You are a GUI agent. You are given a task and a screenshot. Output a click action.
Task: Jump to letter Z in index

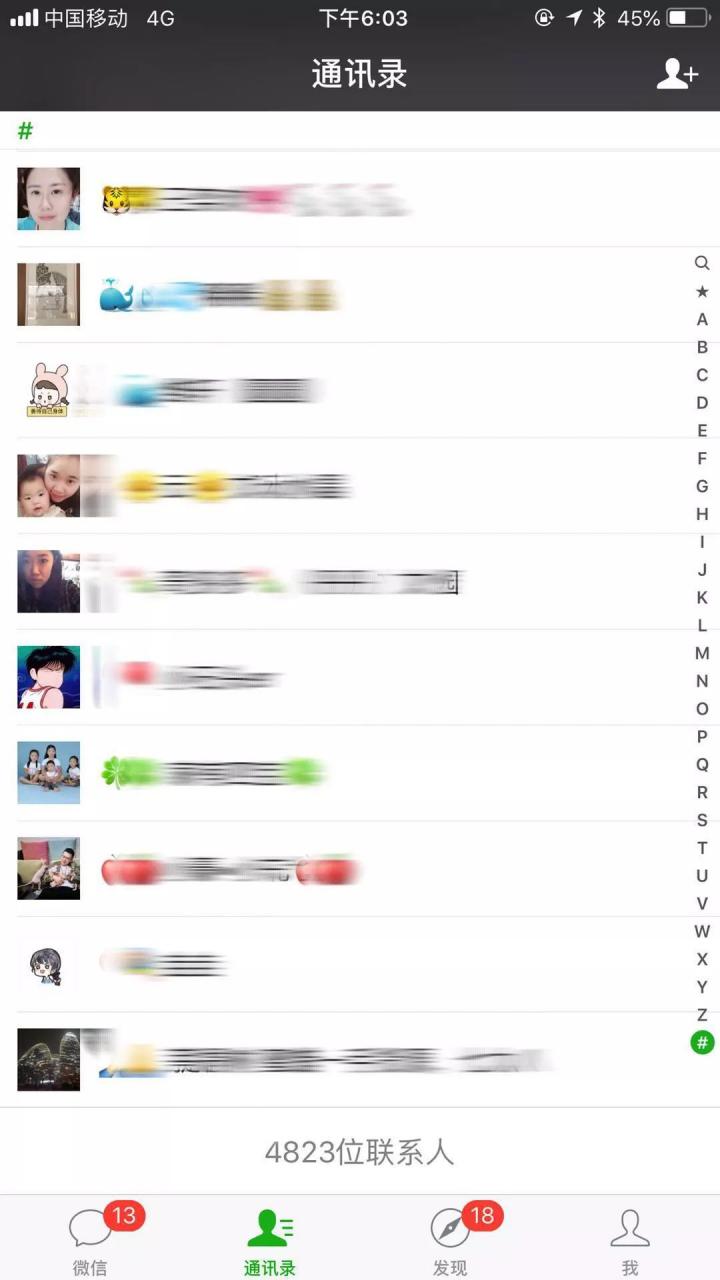(x=702, y=1014)
